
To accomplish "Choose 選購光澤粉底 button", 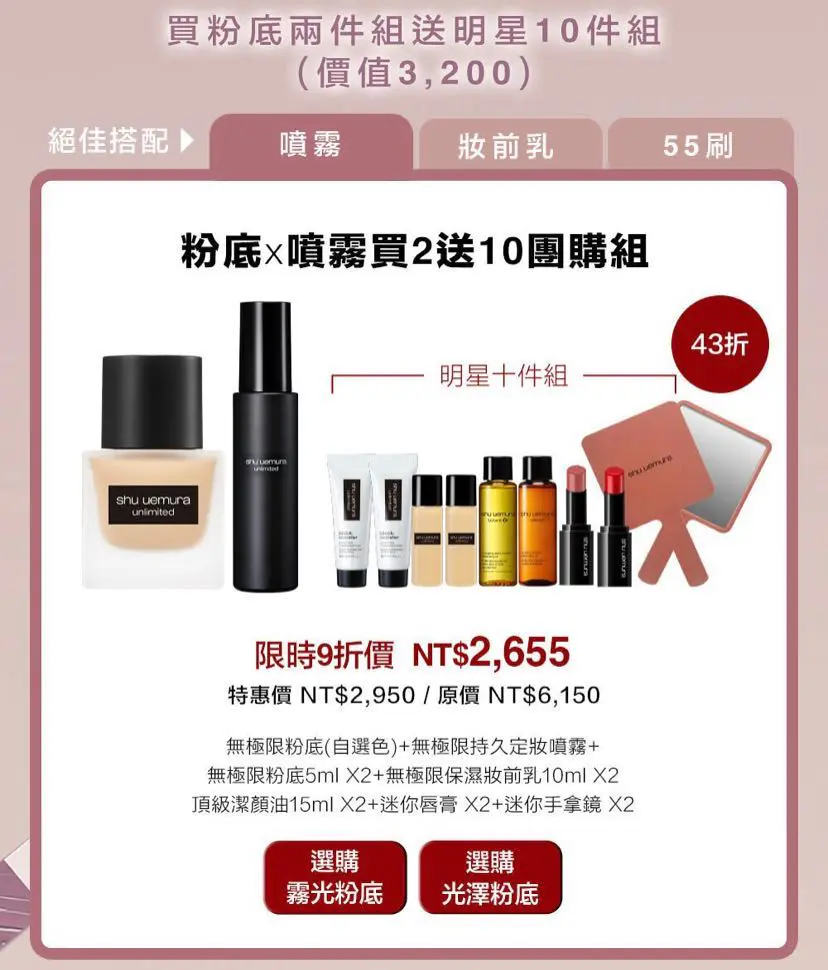I will coord(490,877).
